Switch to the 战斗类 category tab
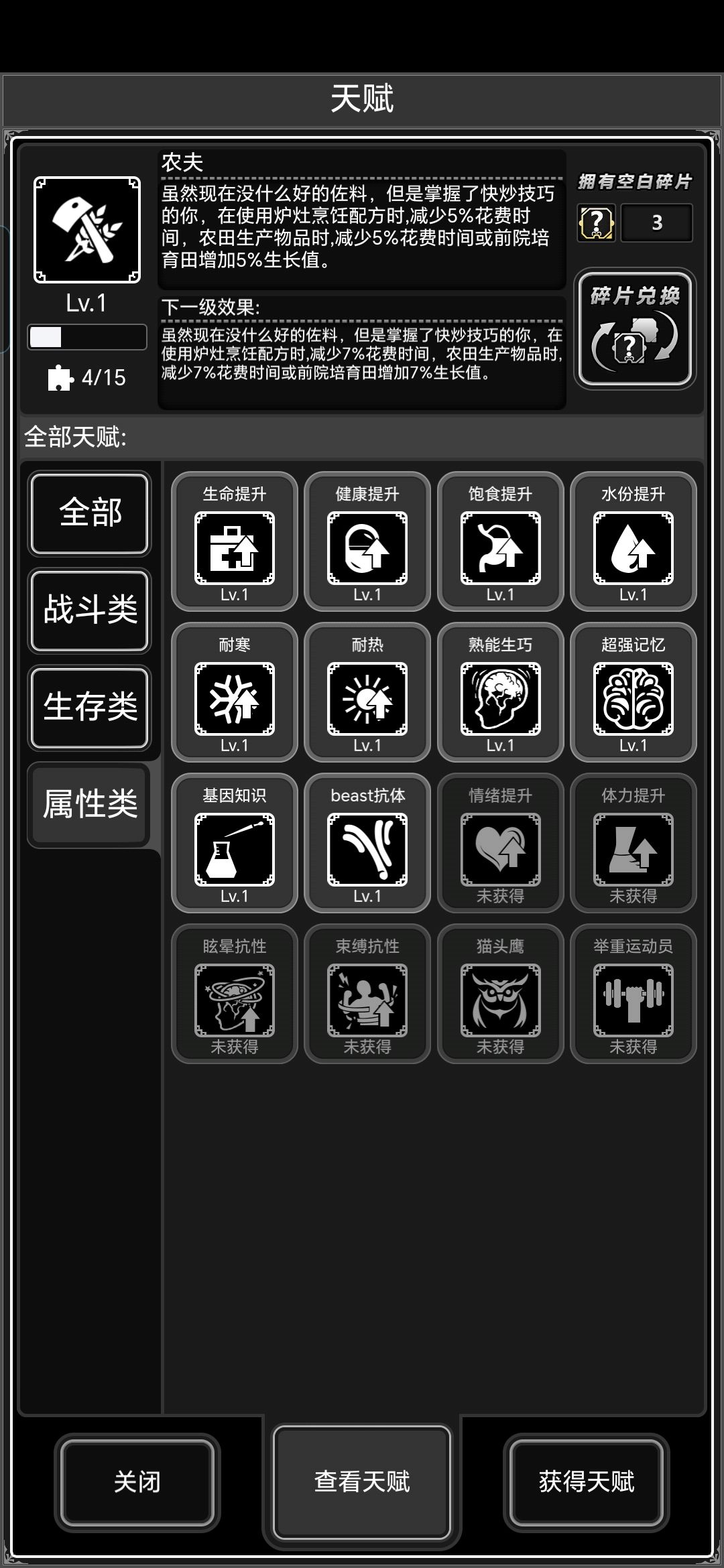The height and width of the screenshot is (1568, 724). point(88,610)
